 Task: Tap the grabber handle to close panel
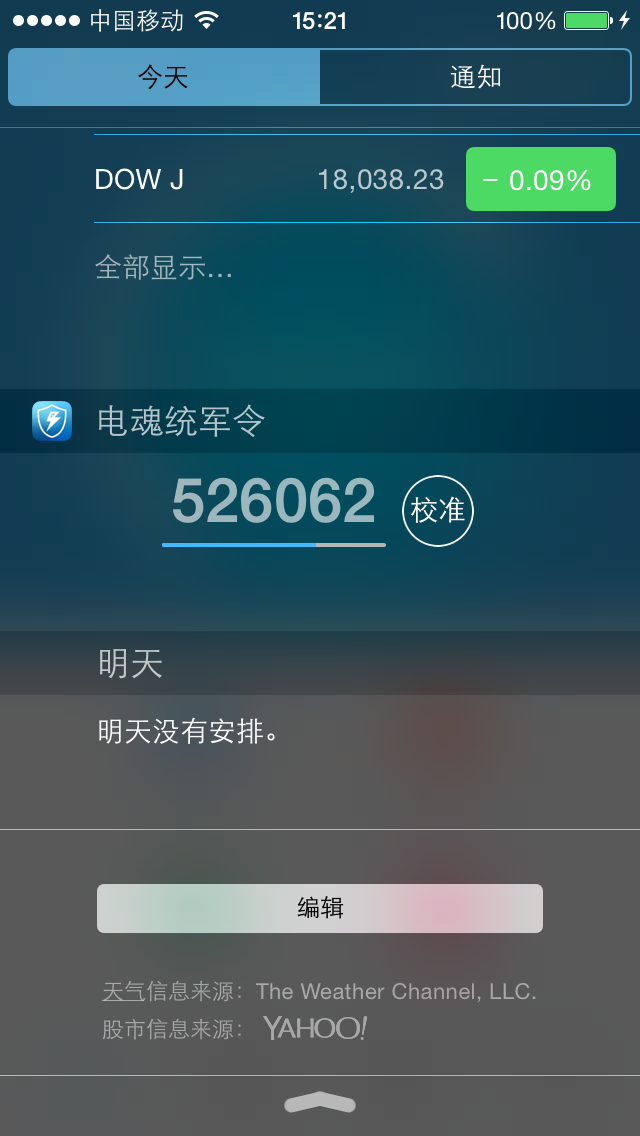[320, 1103]
